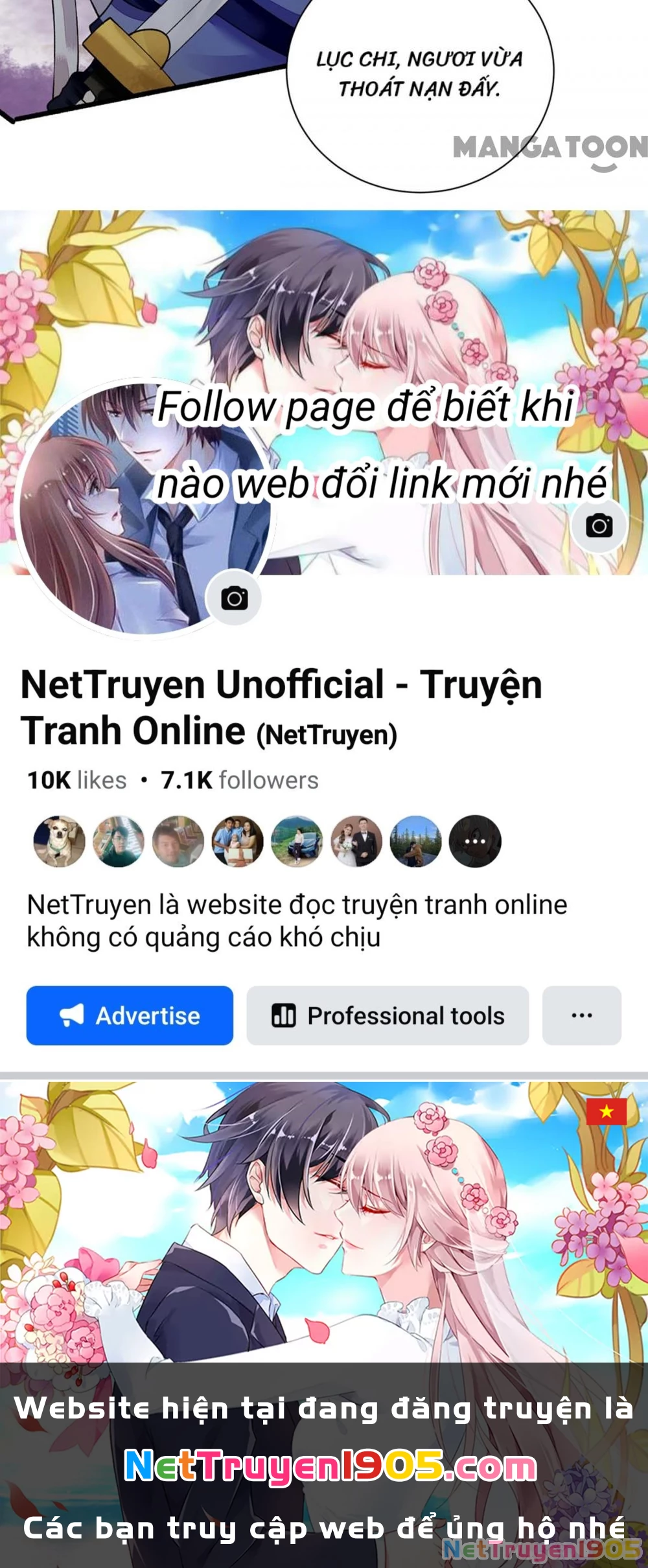
Task: Click the megaphone icon in Advertise button
Action: 73,1016
